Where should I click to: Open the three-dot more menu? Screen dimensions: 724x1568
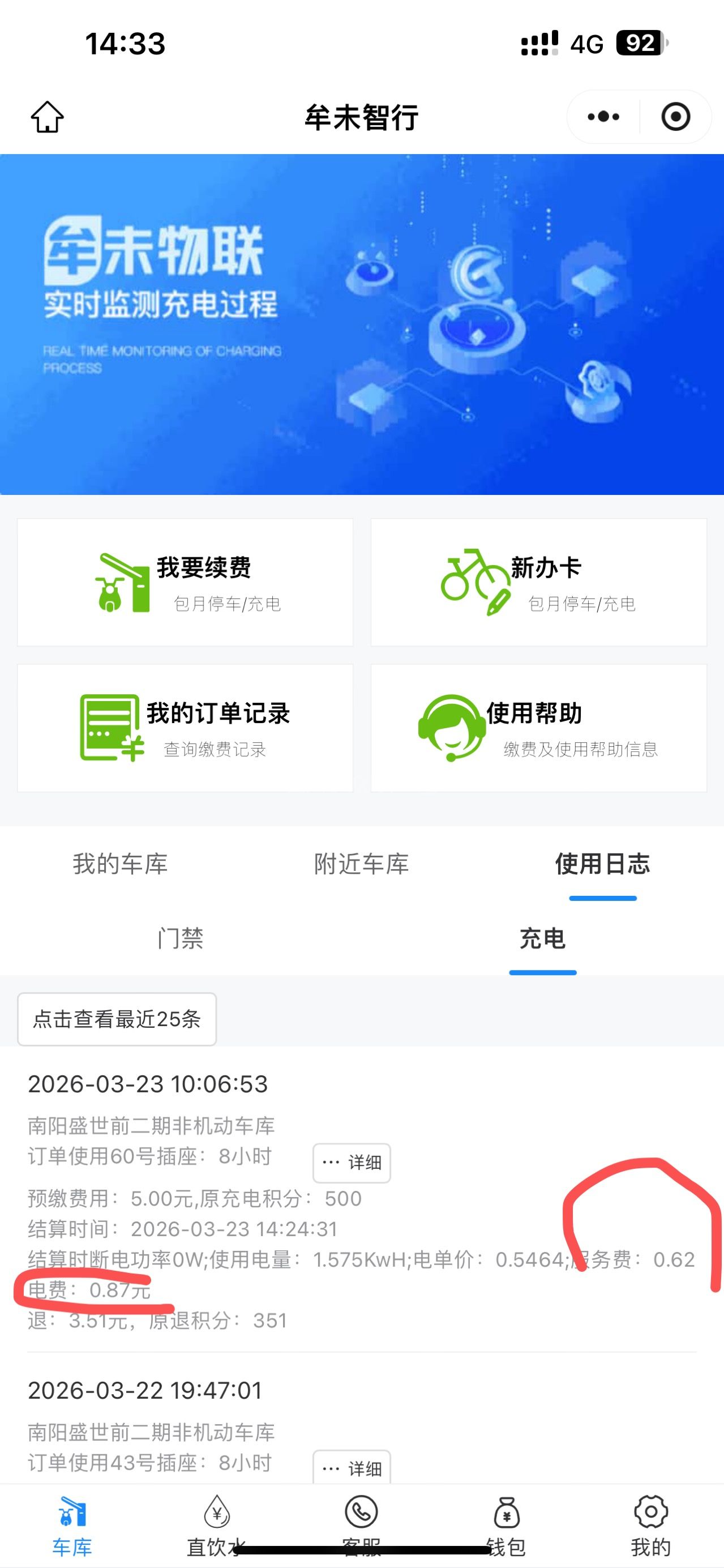click(x=603, y=116)
